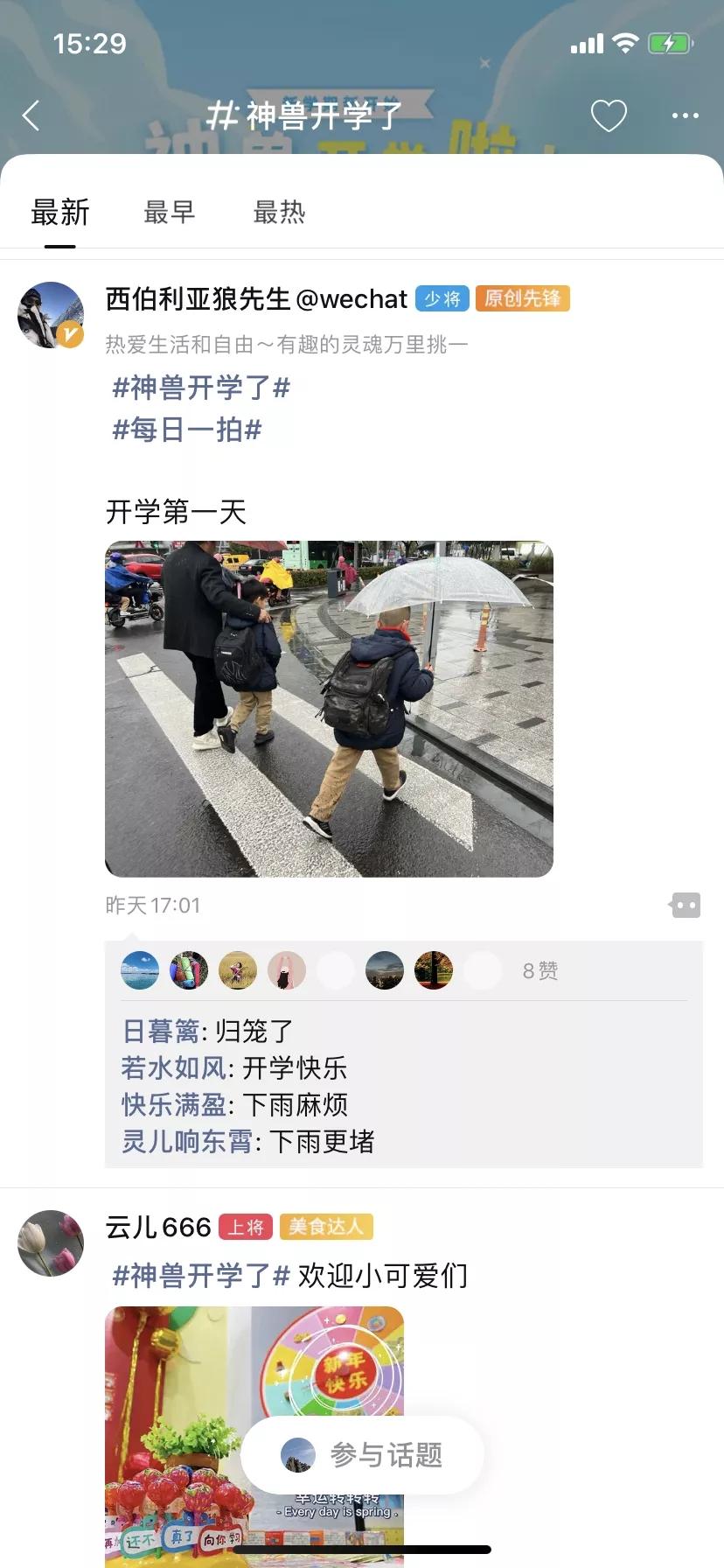Tap the 参与话题 button
This screenshot has width=724, height=1568.
point(362,1455)
